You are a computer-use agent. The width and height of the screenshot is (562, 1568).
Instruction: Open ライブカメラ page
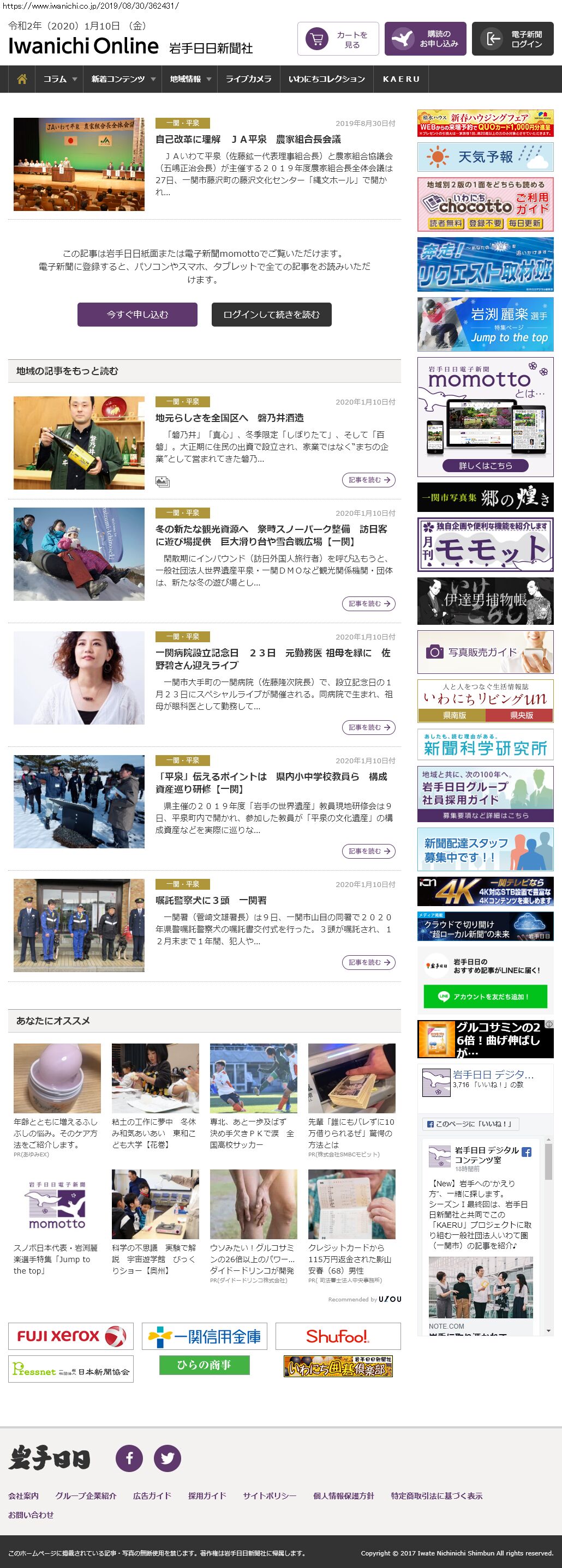(x=248, y=79)
